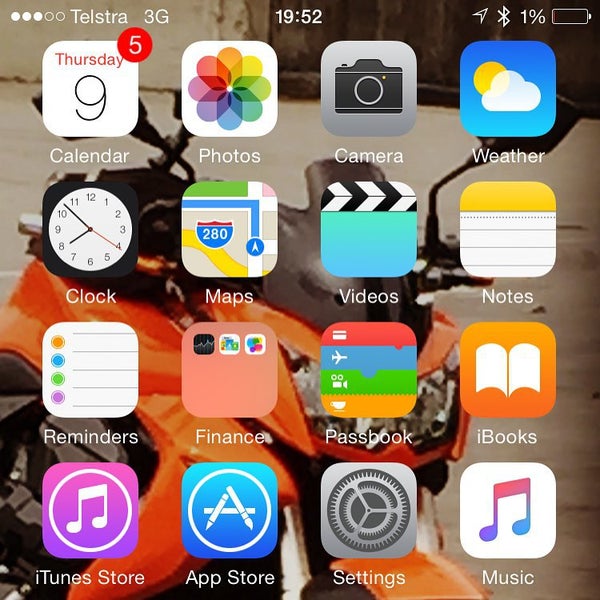Screen dimensions: 600x600
Task: Launch Maps
Action: point(229,229)
